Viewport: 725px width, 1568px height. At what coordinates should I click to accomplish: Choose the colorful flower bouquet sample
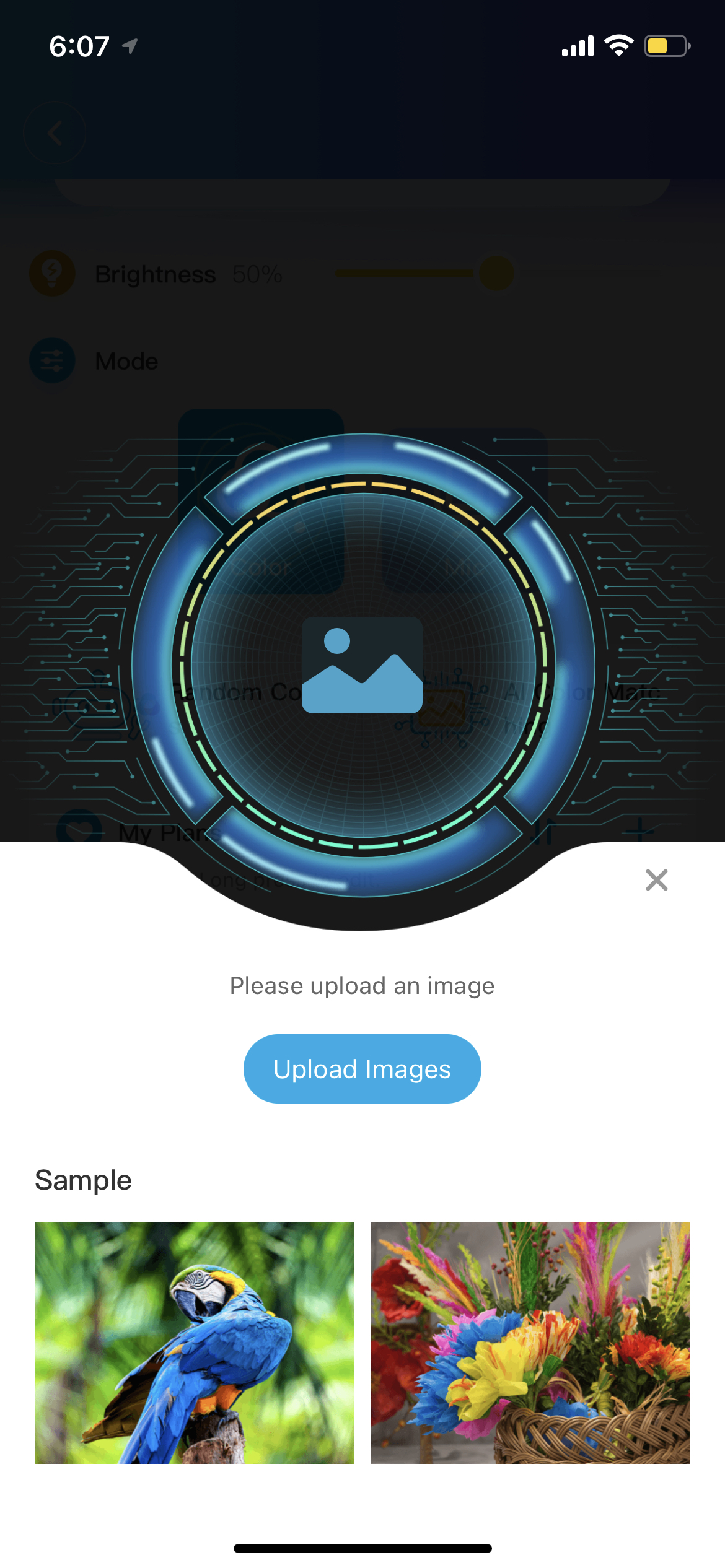pos(530,1343)
